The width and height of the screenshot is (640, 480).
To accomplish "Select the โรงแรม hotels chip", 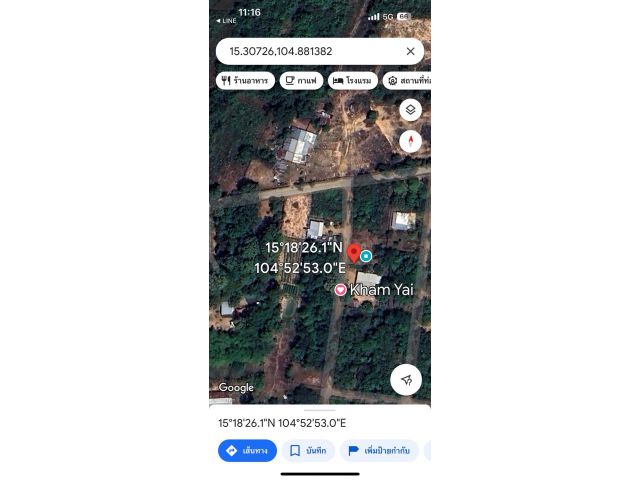I will (x=352, y=80).
